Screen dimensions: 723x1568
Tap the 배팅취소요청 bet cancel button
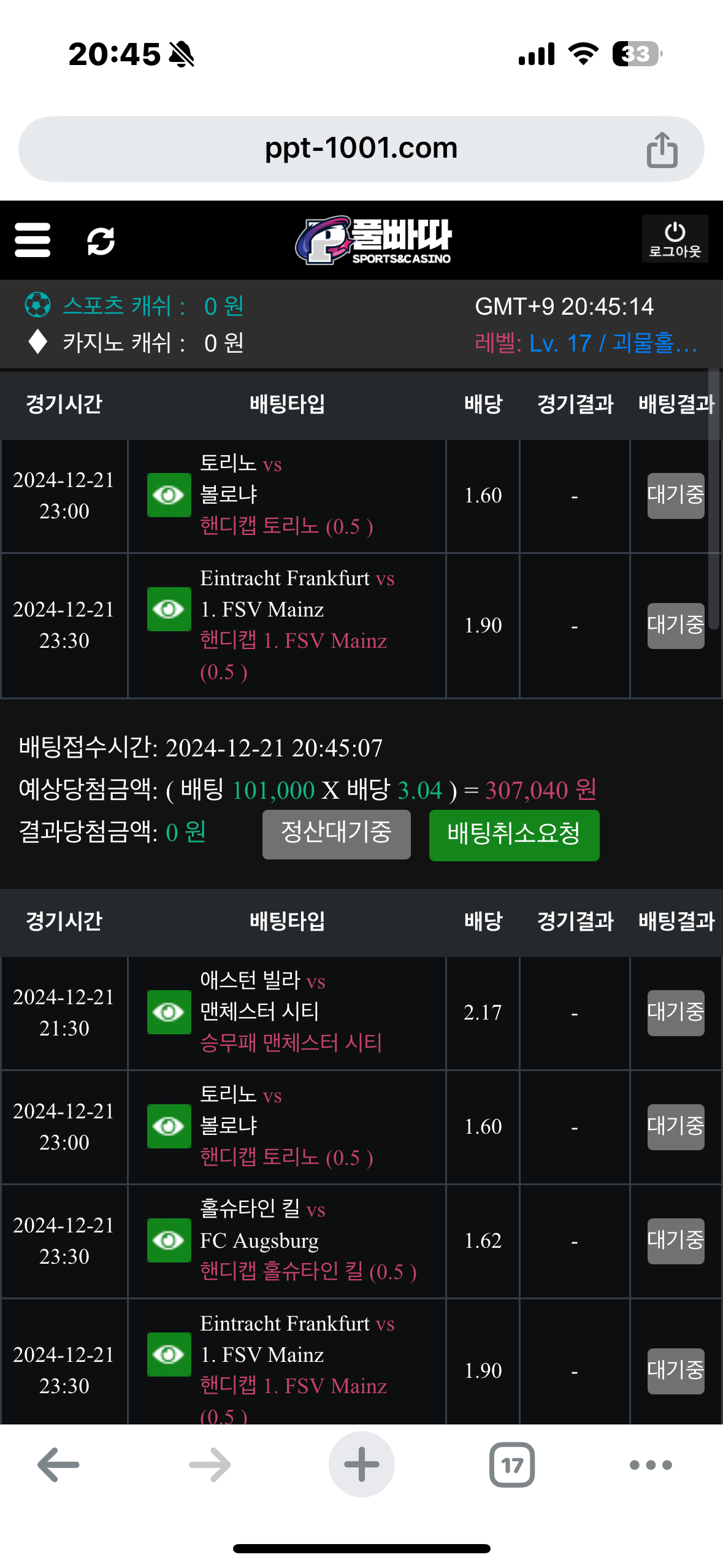tap(514, 835)
